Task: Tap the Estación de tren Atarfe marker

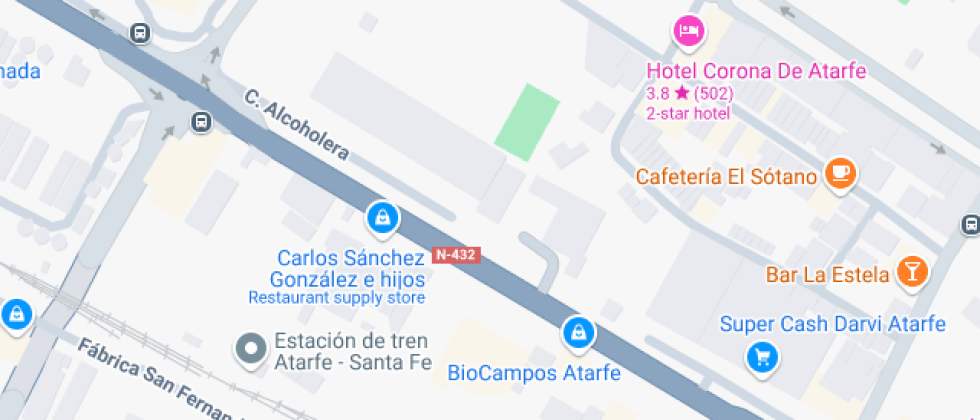Action: [x=250, y=348]
